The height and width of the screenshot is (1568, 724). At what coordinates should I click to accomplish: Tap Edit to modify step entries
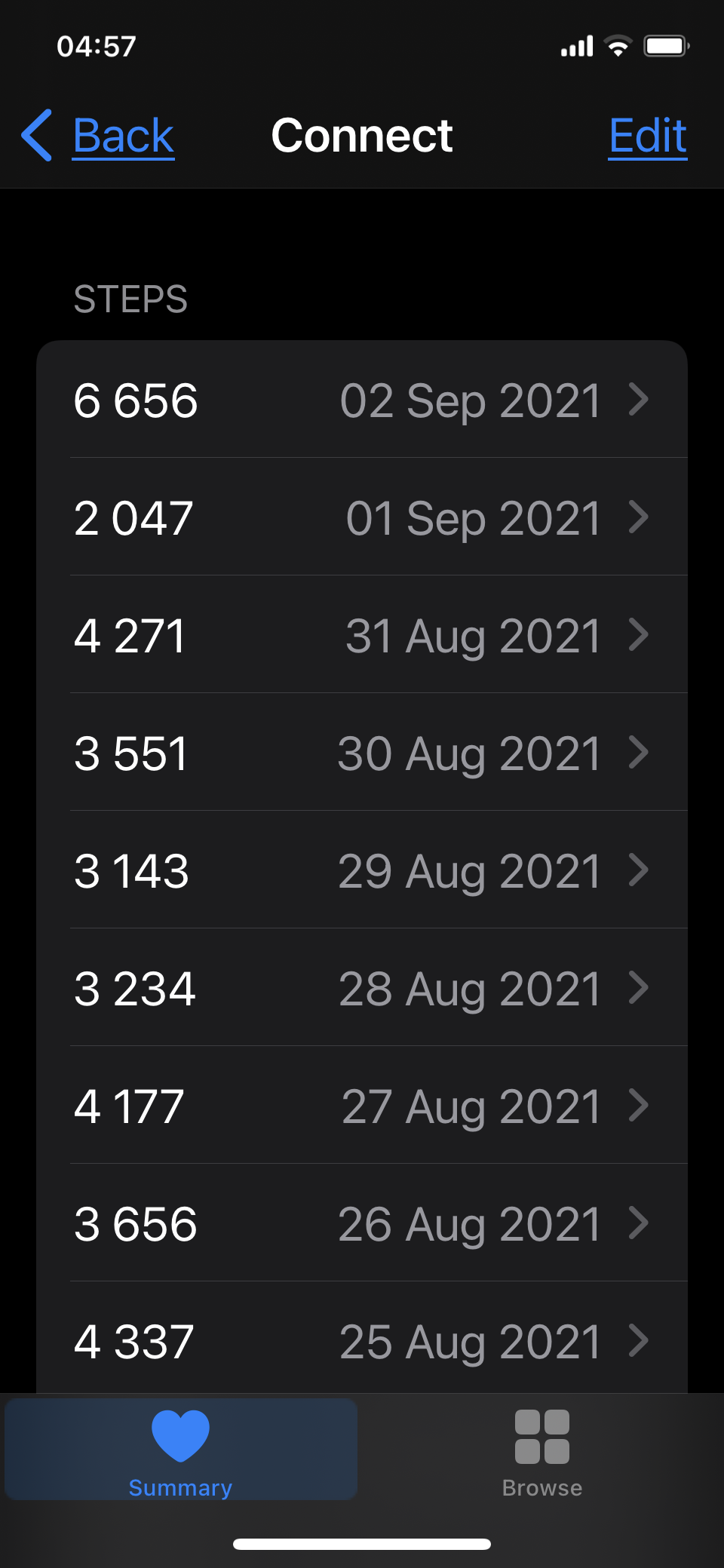[648, 136]
